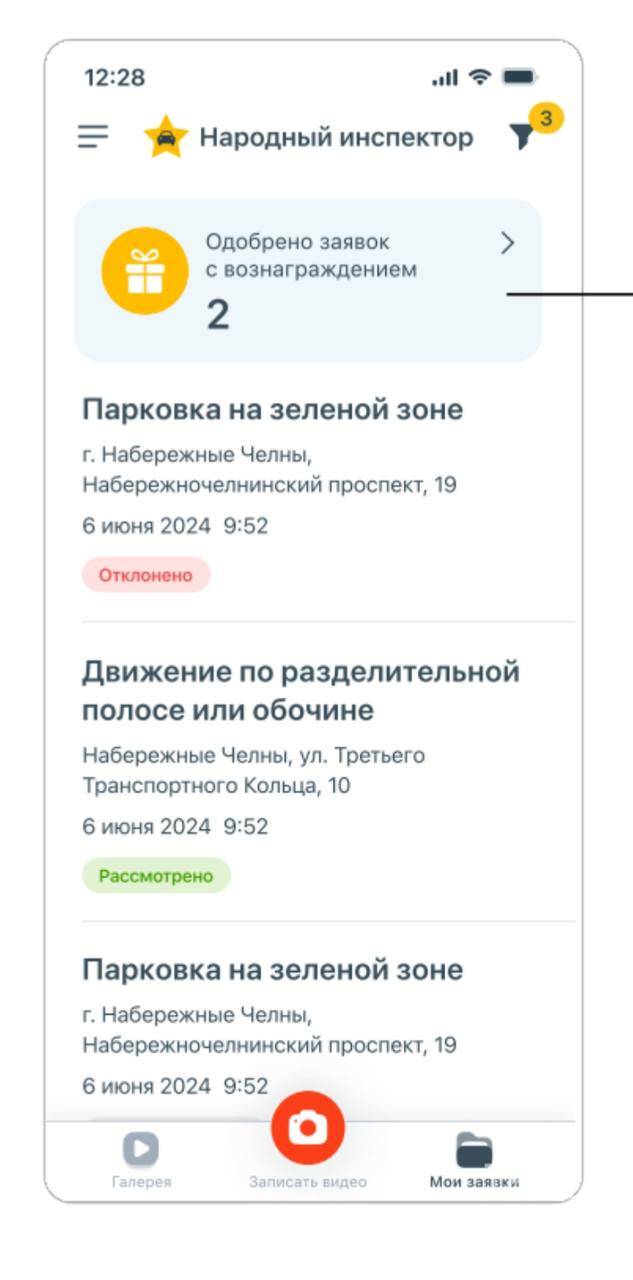Tap the red Записать видео camera button
The image size is (633, 1280).
coord(308,1129)
